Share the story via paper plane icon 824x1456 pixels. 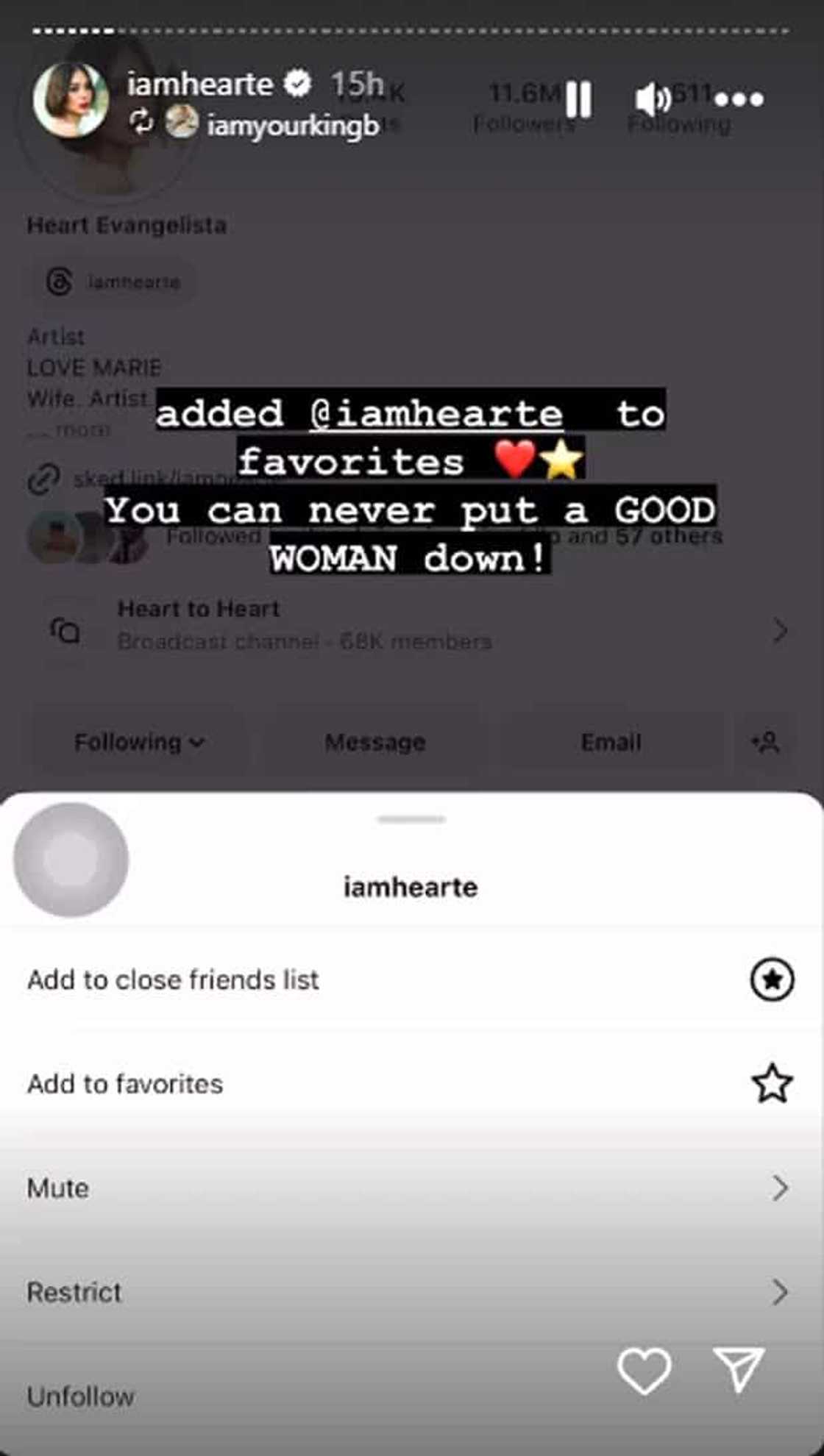739,1369
